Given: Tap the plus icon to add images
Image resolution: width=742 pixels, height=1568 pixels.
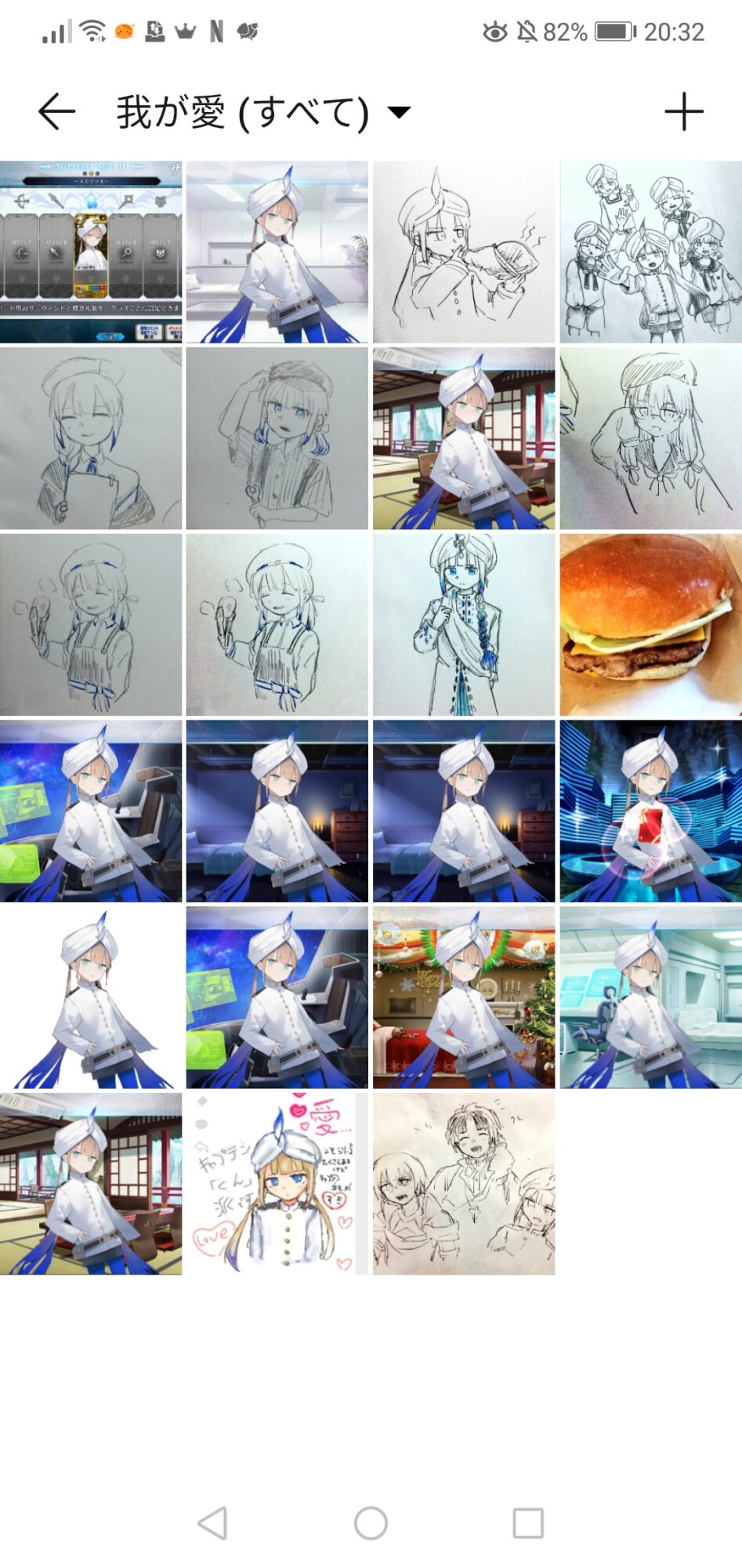Looking at the screenshot, I should tap(683, 111).
